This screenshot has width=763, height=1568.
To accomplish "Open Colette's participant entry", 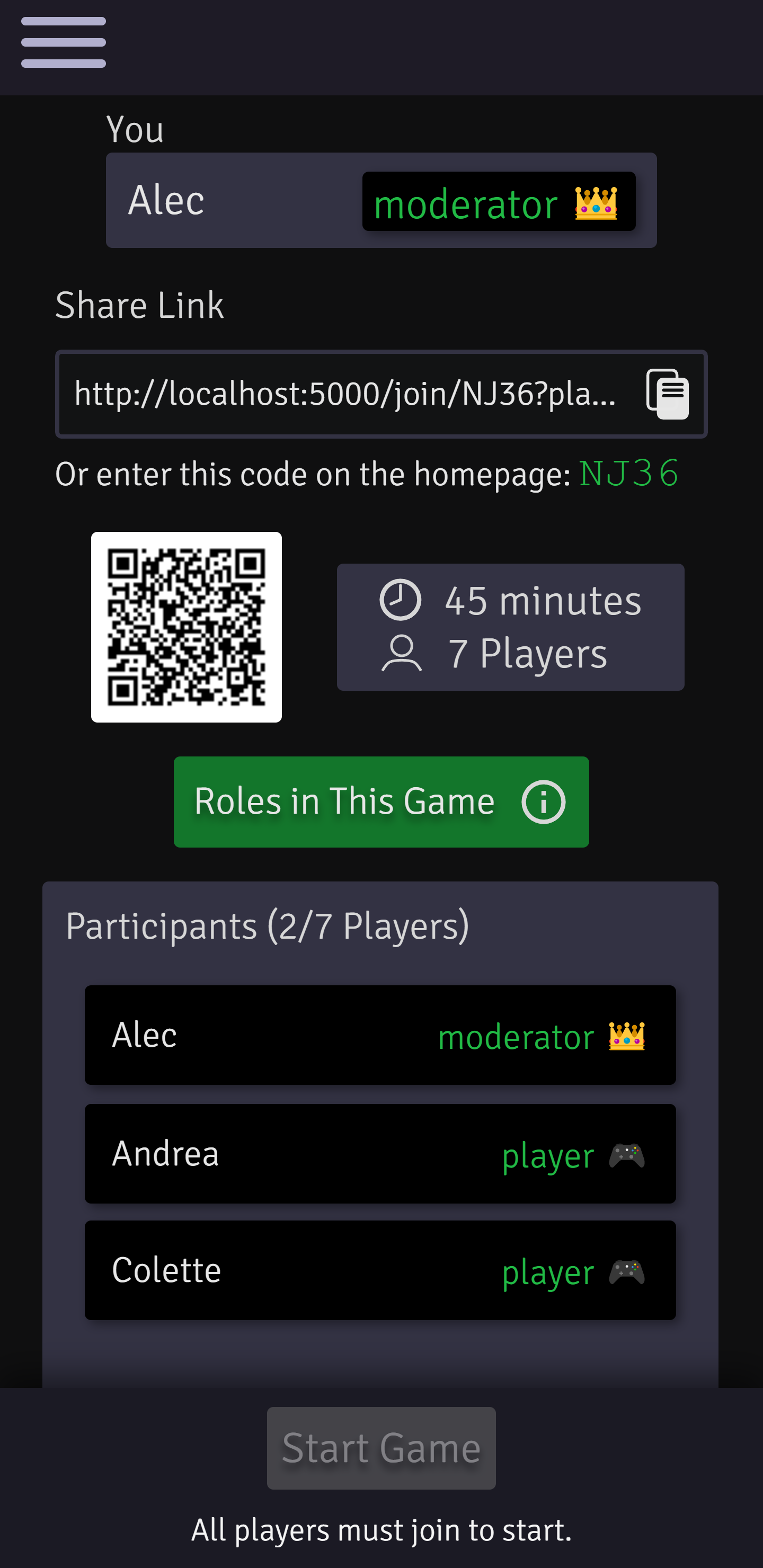I will pyautogui.click(x=380, y=1270).
